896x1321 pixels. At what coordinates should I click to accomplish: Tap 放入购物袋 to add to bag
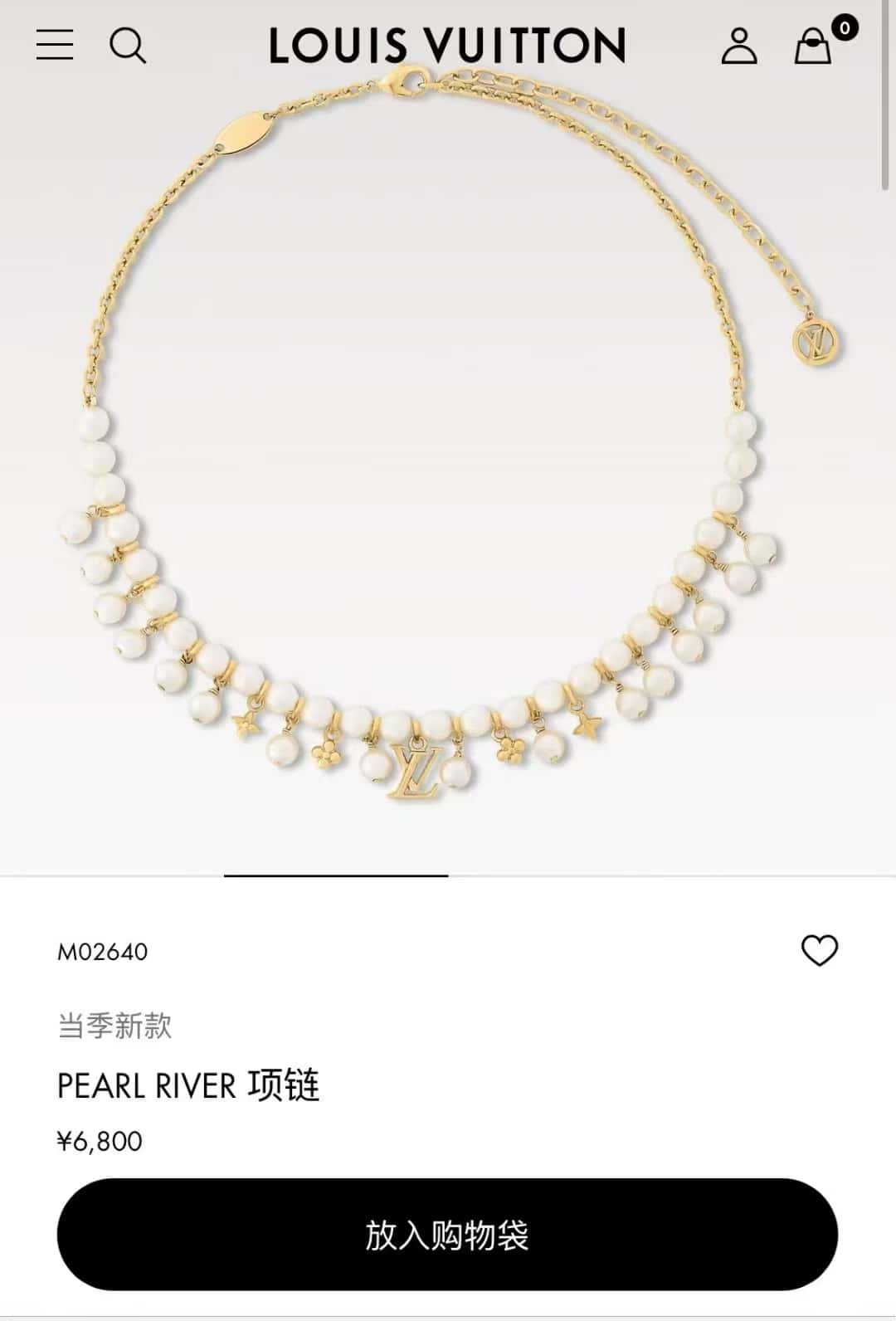tap(447, 1234)
